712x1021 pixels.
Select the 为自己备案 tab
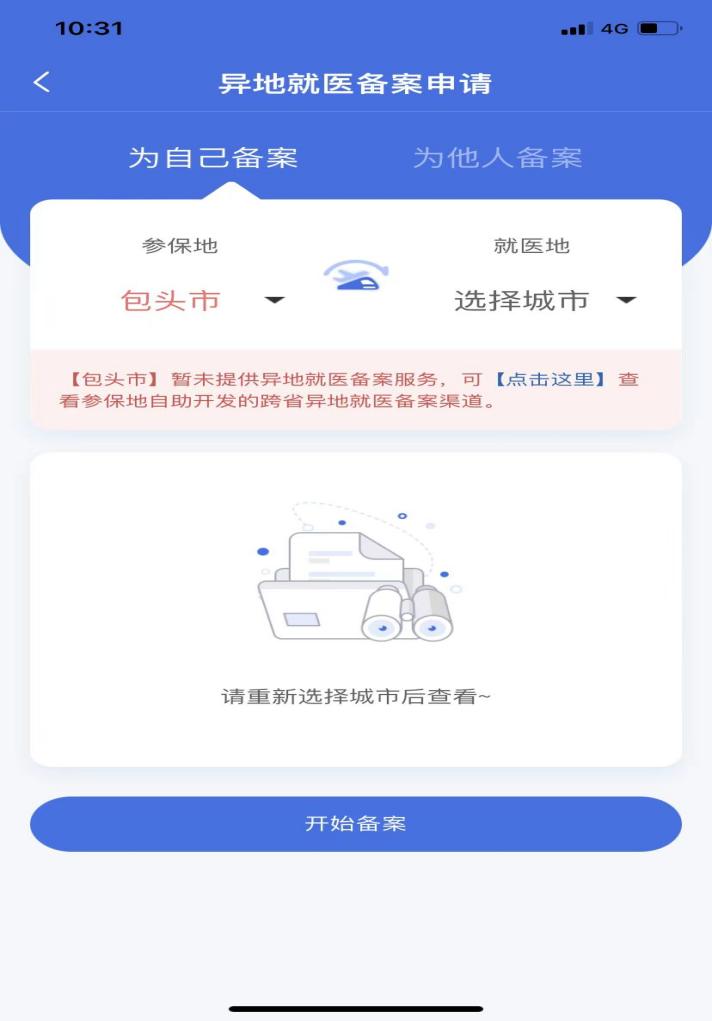click(x=213, y=158)
